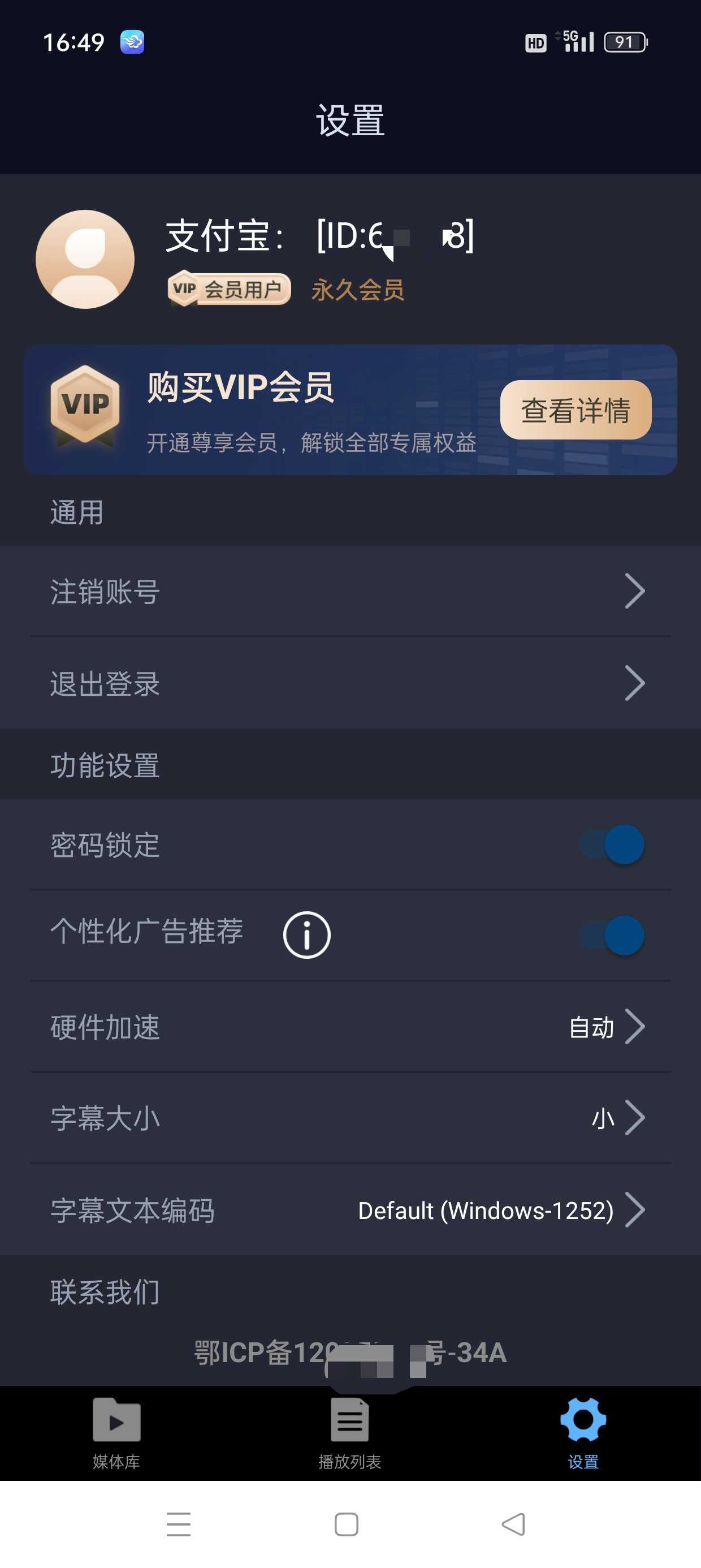This screenshot has height=1568, width=701.
Task: Open 字幕文本编码 options
Action: pos(350,1210)
